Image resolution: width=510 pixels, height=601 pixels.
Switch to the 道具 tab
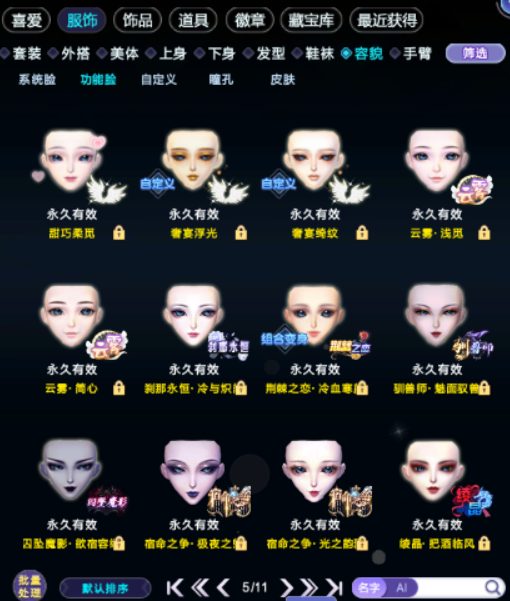pos(193,20)
